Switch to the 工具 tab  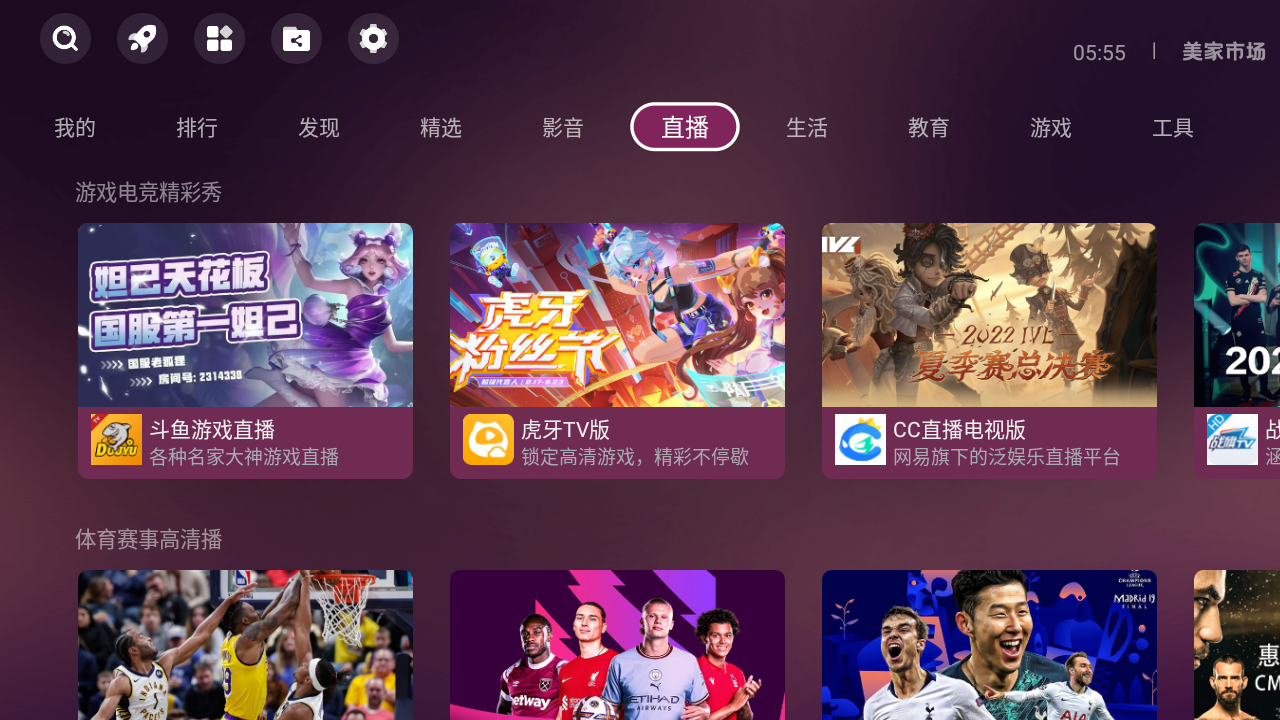(x=1173, y=128)
